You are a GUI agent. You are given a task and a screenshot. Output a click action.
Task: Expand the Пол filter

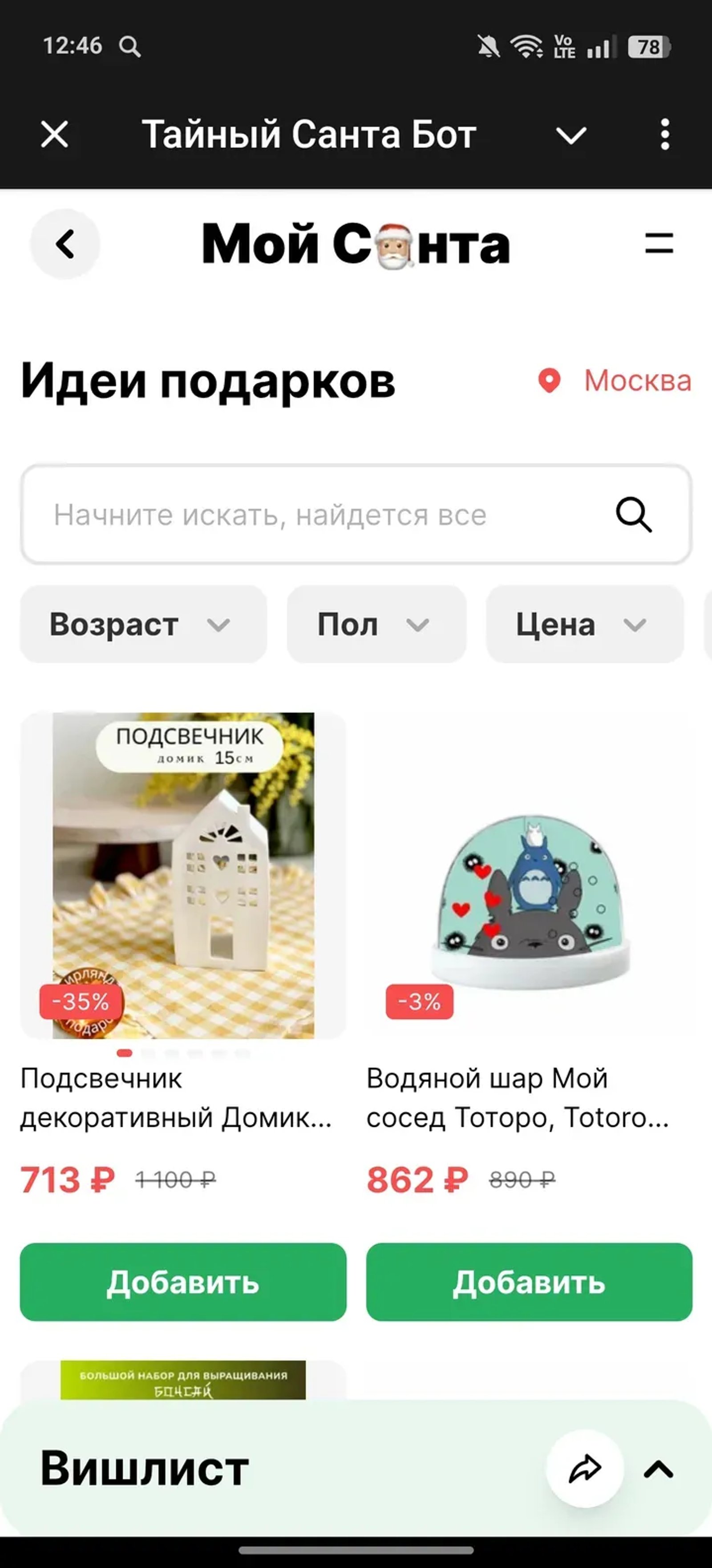(376, 624)
